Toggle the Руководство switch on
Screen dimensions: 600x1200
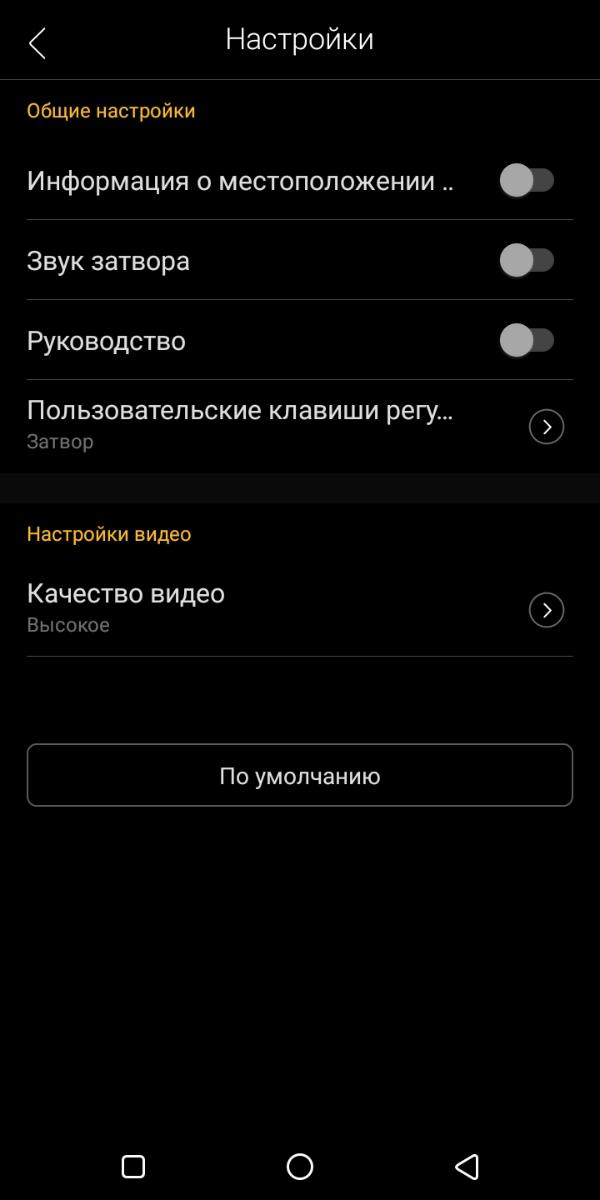click(x=526, y=341)
